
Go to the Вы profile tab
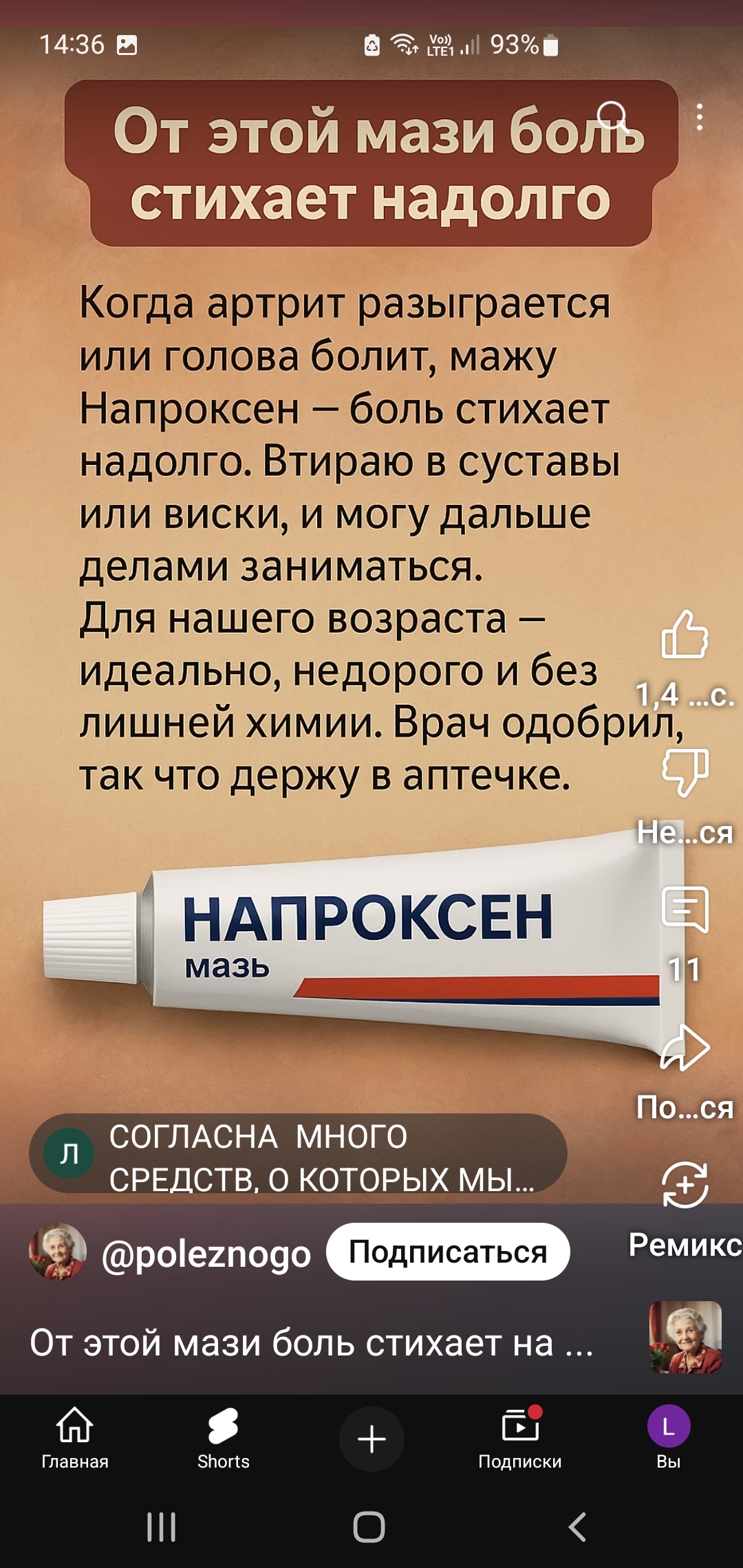668,1437
